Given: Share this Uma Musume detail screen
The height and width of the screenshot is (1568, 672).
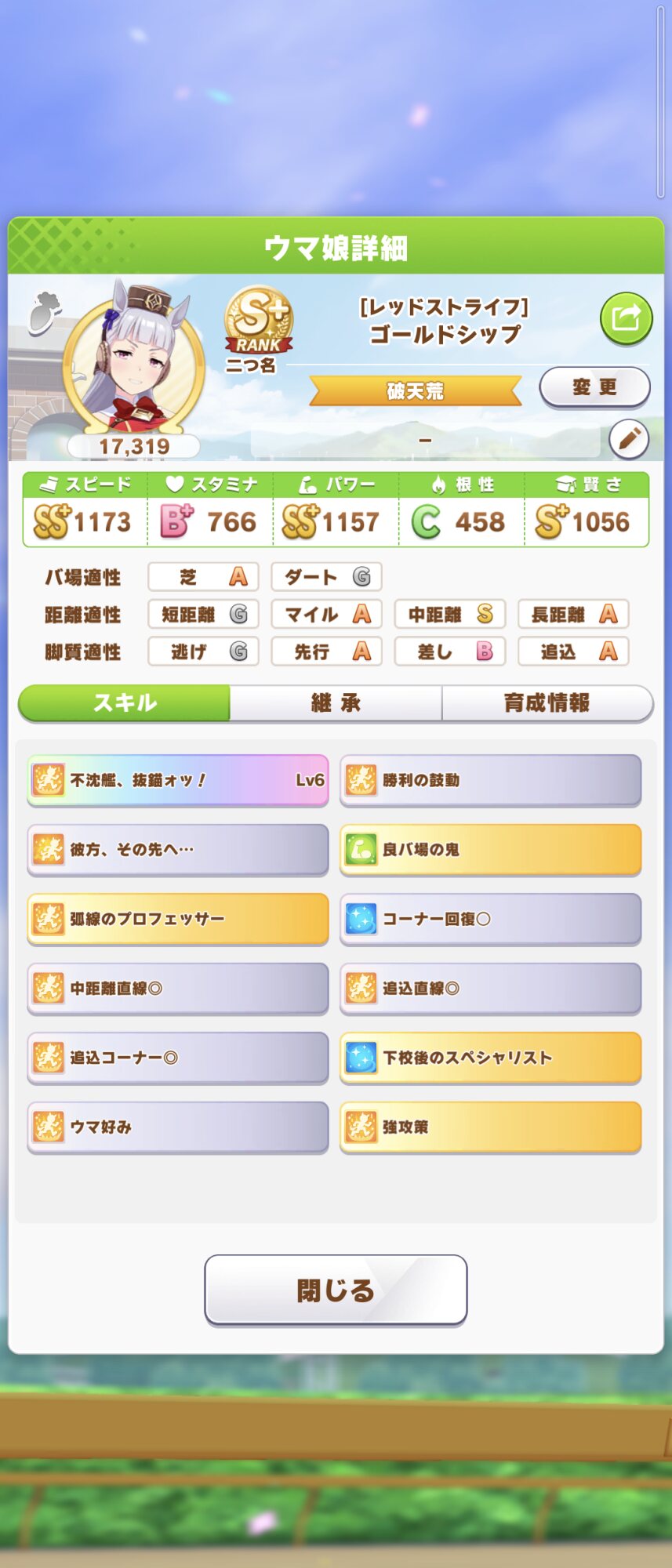Looking at the screenshot, I should click(x=626, y=318).
